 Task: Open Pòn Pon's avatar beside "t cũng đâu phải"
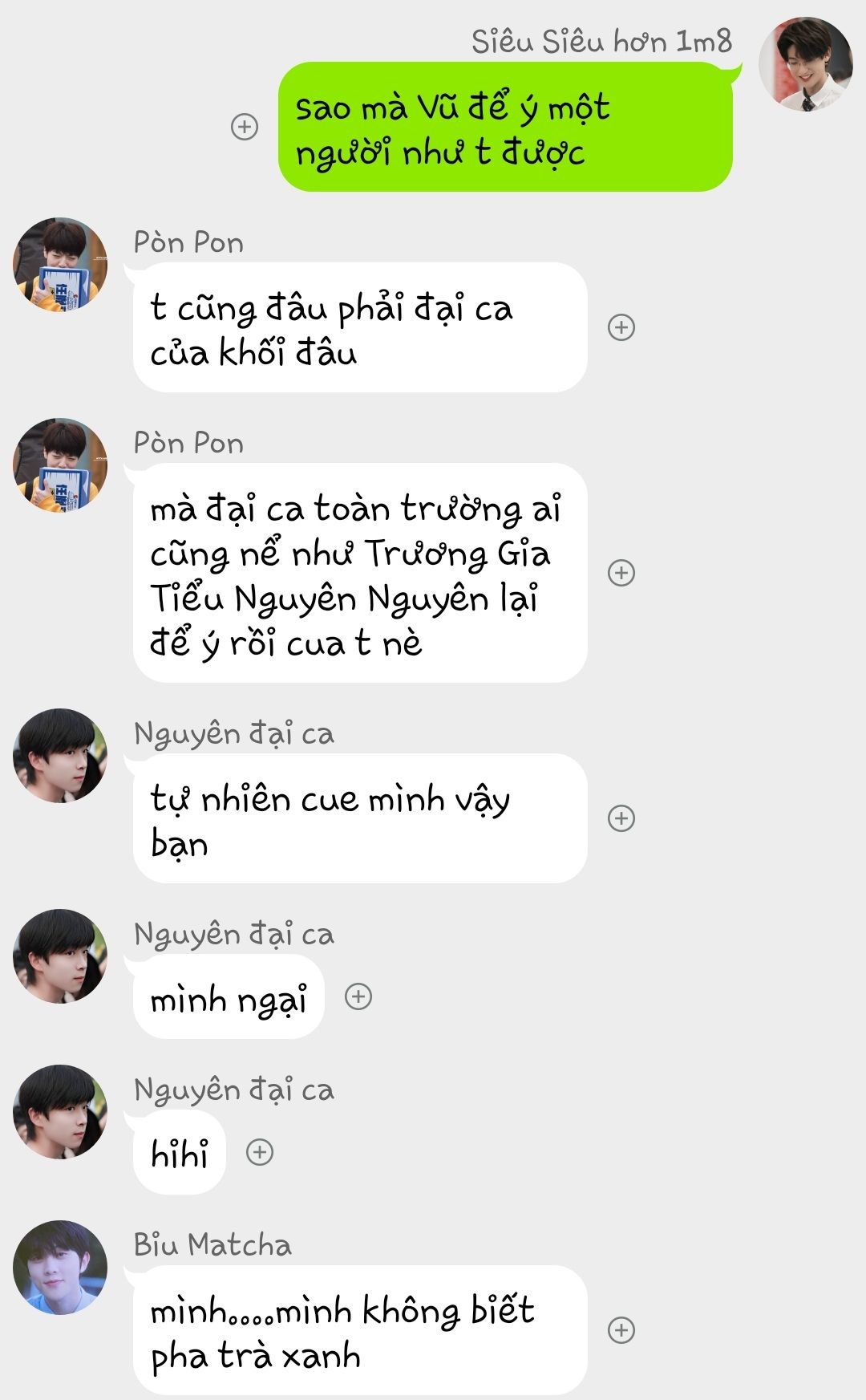[60, 265]
